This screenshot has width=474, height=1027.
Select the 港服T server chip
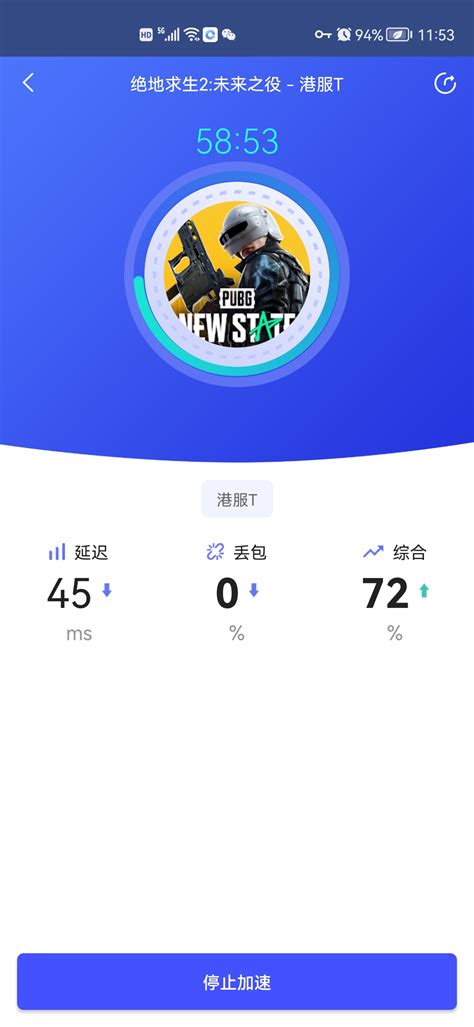[237, 499]
